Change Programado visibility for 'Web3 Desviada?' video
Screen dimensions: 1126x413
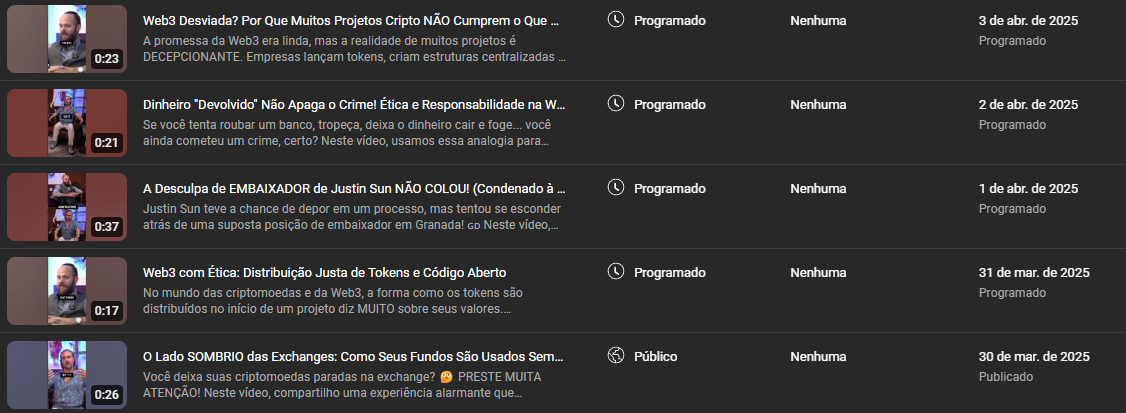coord(669,20)
